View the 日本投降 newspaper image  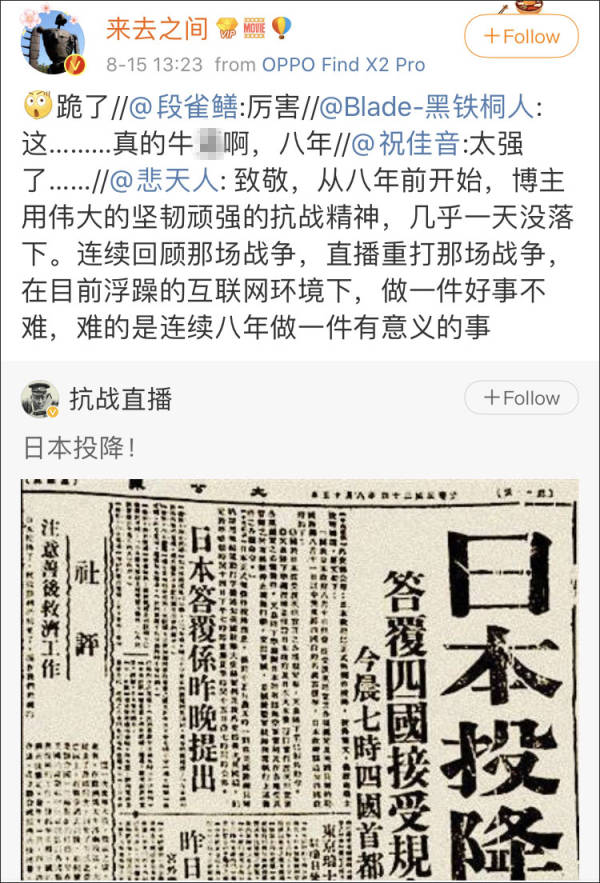(299, 680)
